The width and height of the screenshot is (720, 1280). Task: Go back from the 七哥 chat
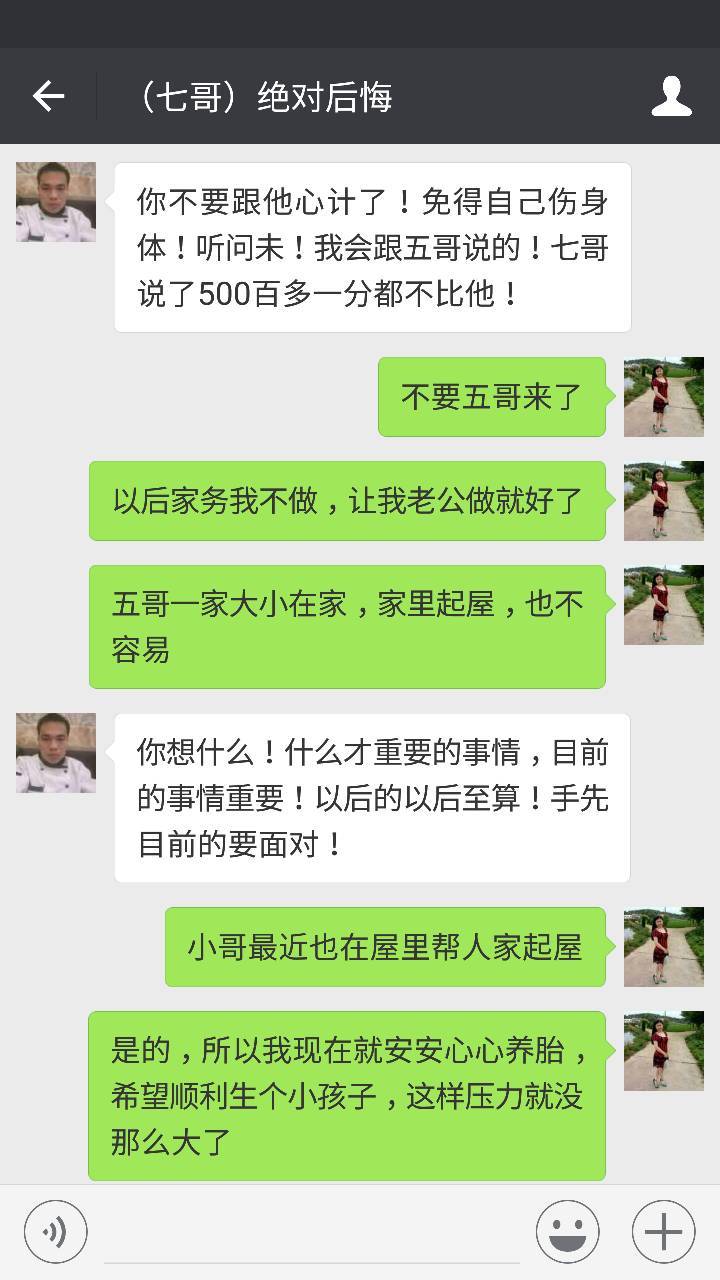[x=48, y=96]
